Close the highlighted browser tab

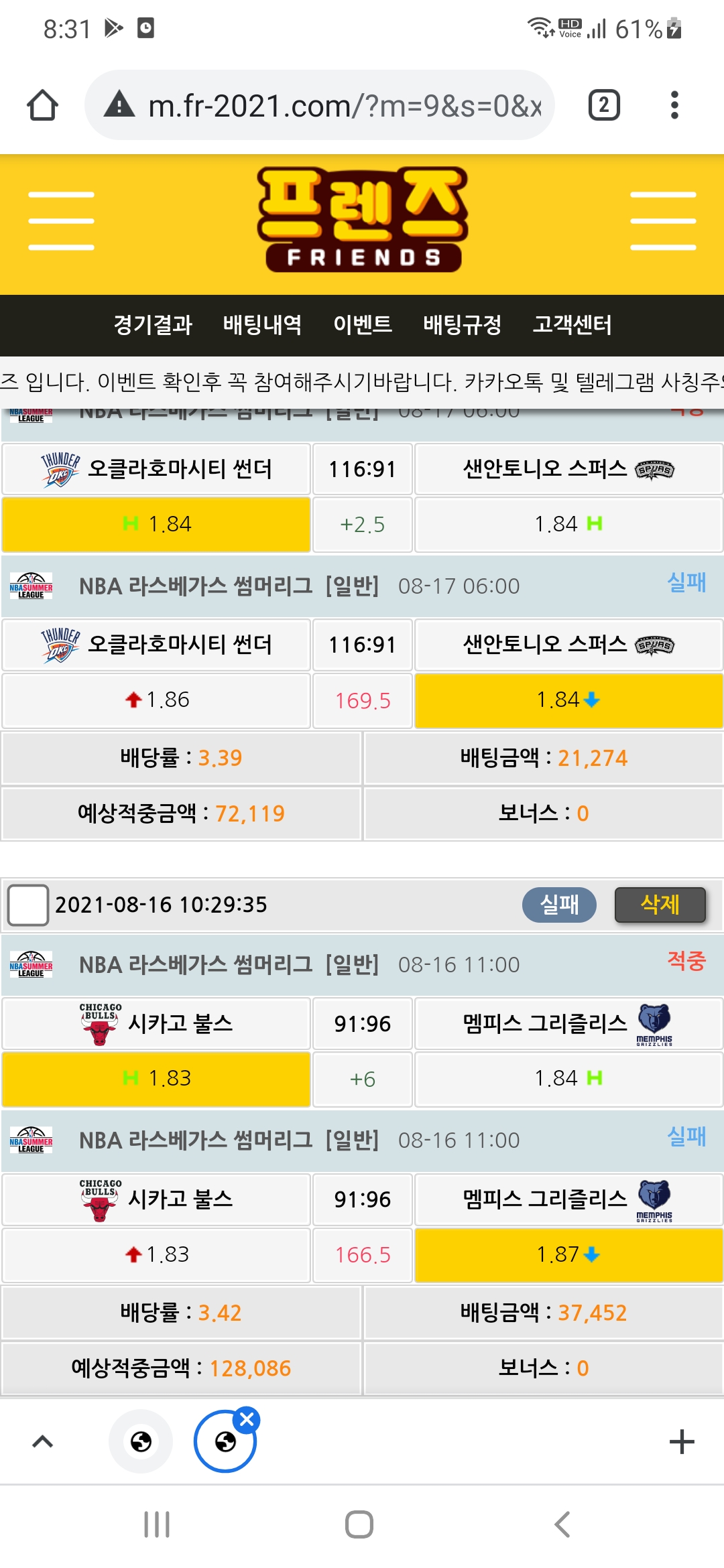(x=247, y=1419)
